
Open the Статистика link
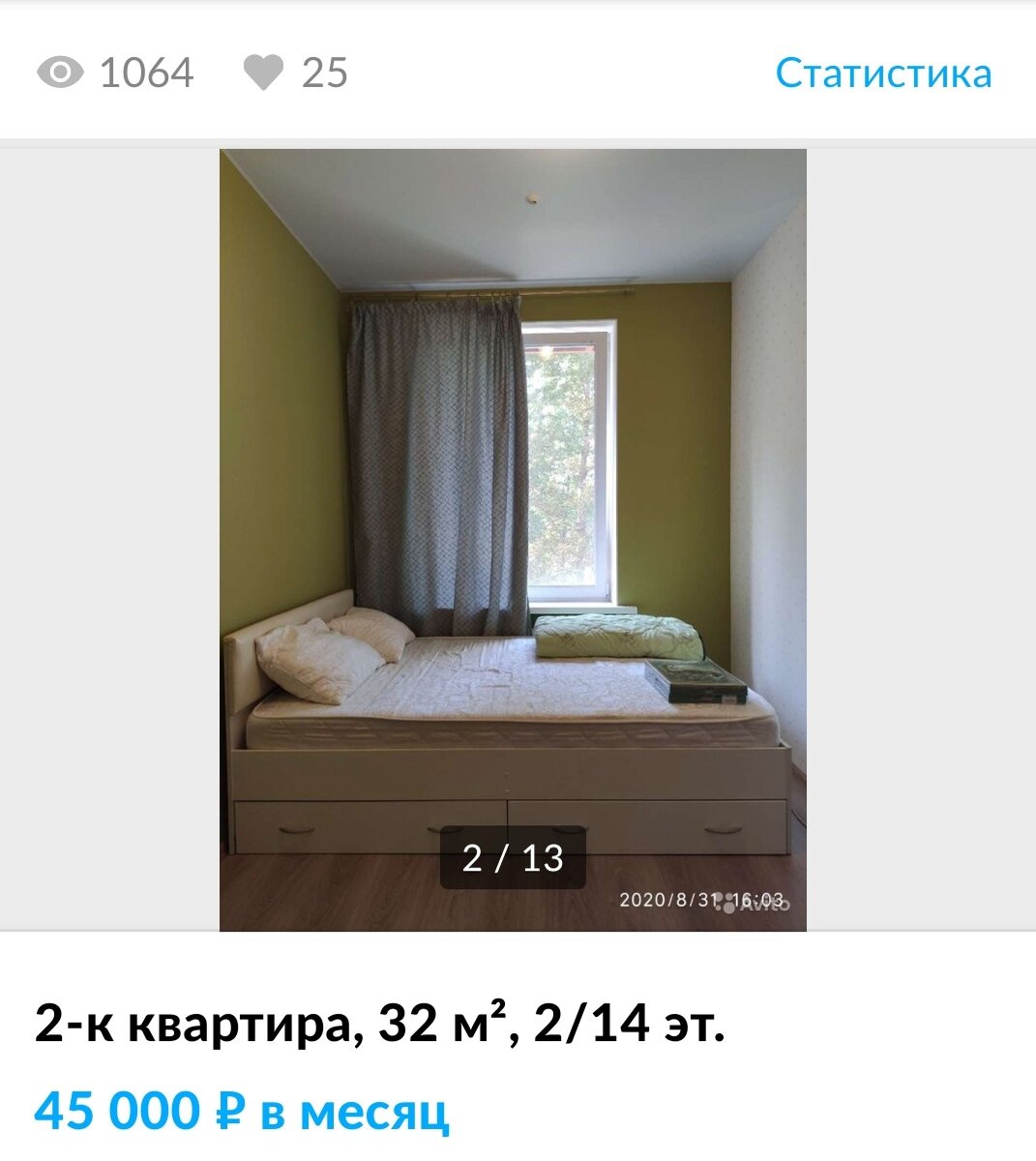(882, 72)
